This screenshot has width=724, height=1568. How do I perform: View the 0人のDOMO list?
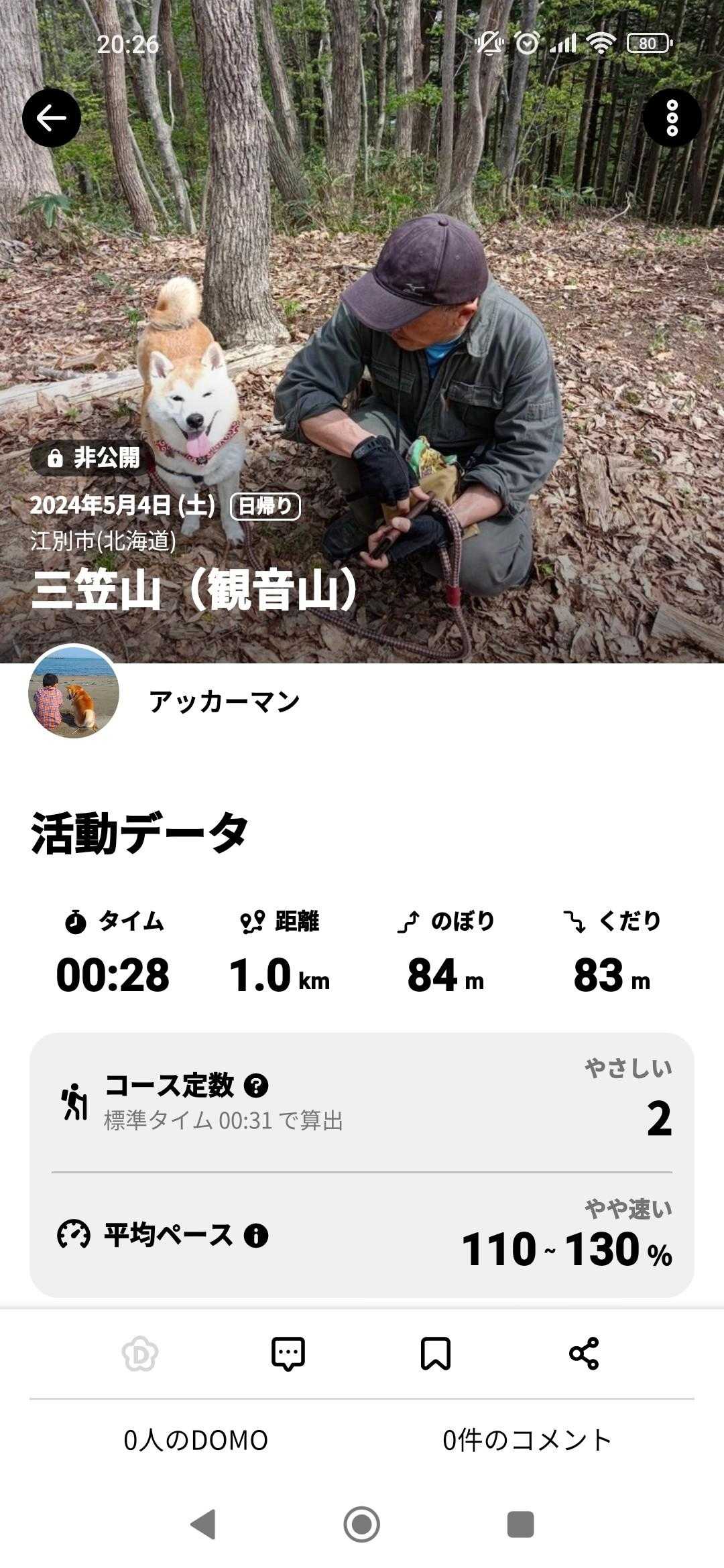(x=196, y=1440)
